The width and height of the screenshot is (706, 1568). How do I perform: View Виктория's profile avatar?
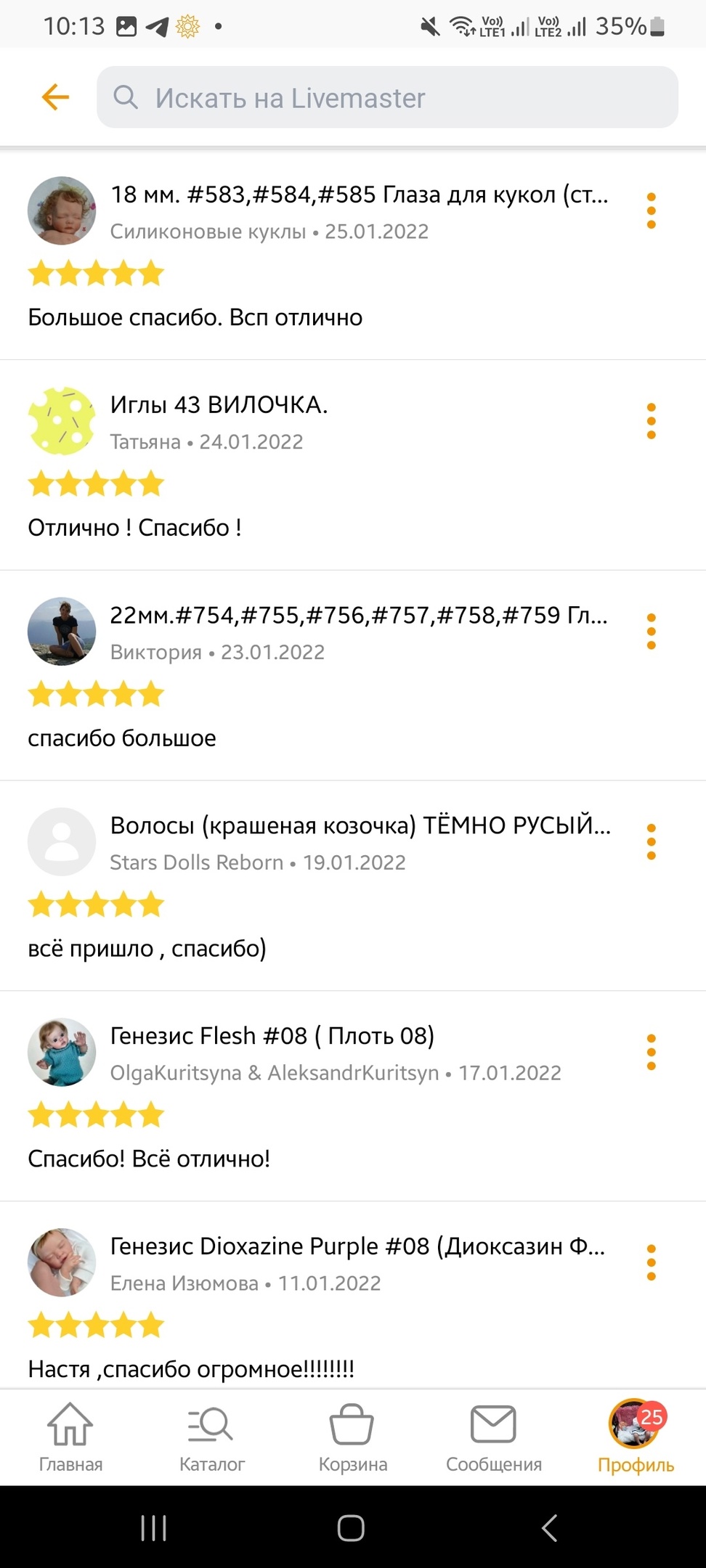[62, 632]
